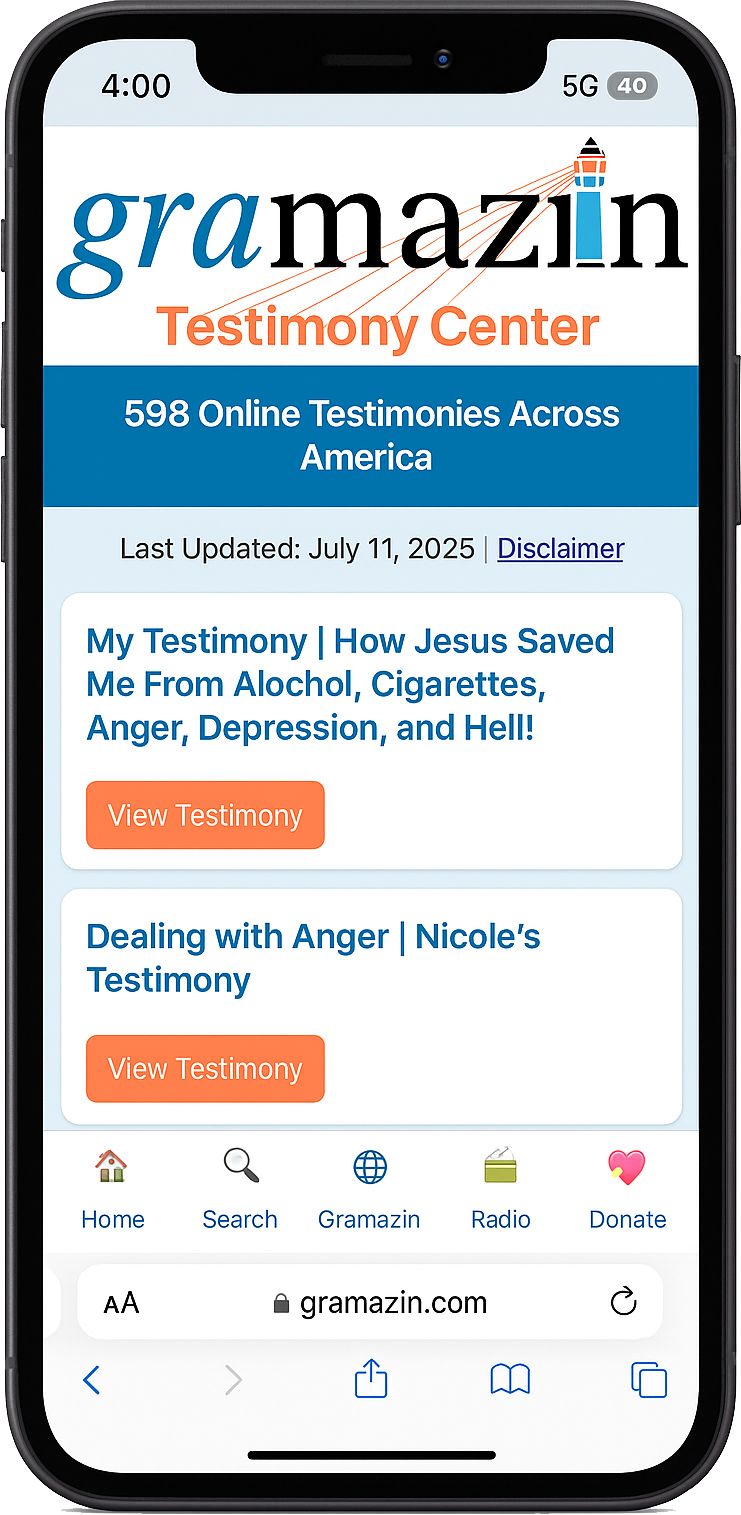Show all open browser tabs
This screenshot has width=741, height=1515.
point(649,1381)
